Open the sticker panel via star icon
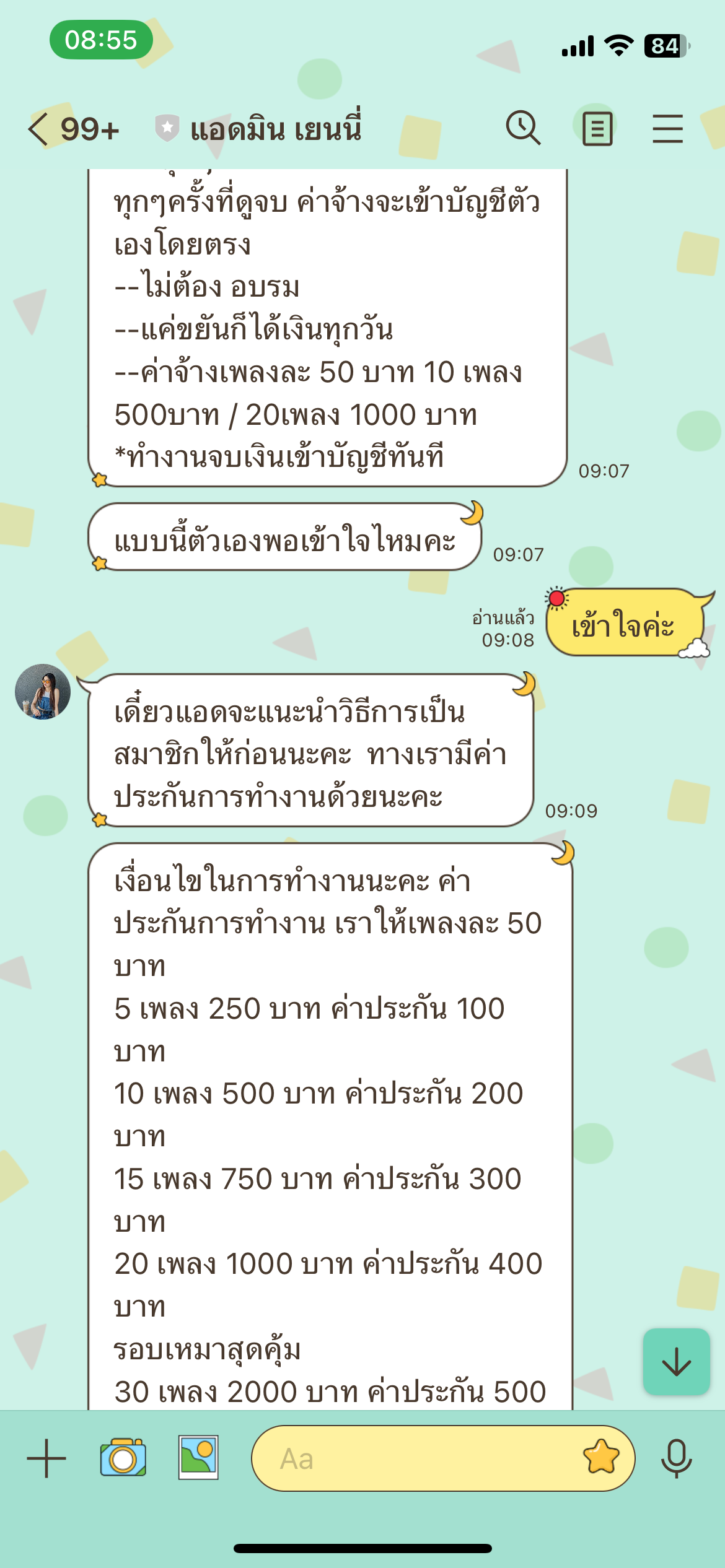This screenshot has height=1568, width=725. point(600,1457)
